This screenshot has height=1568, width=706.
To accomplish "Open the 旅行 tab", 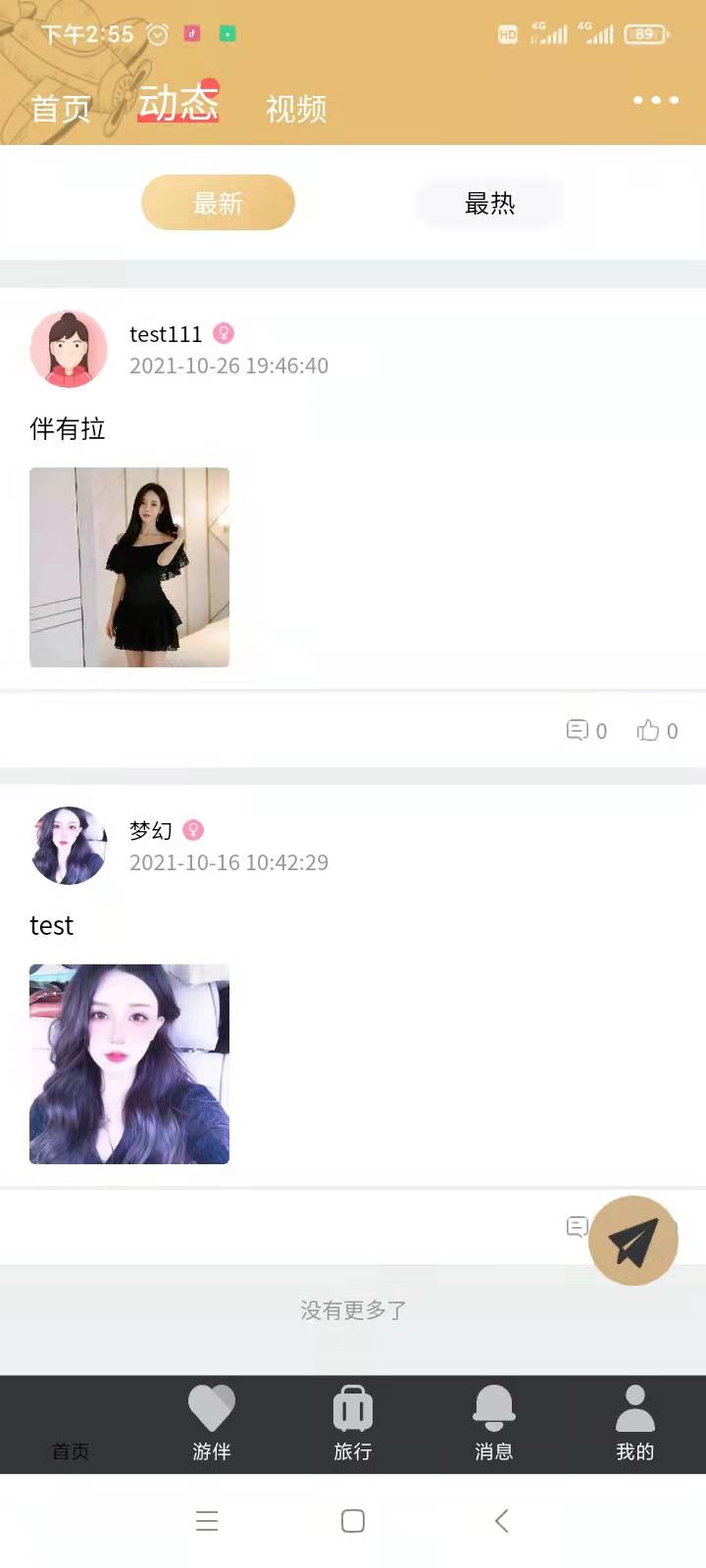I will pos(353,1425).
